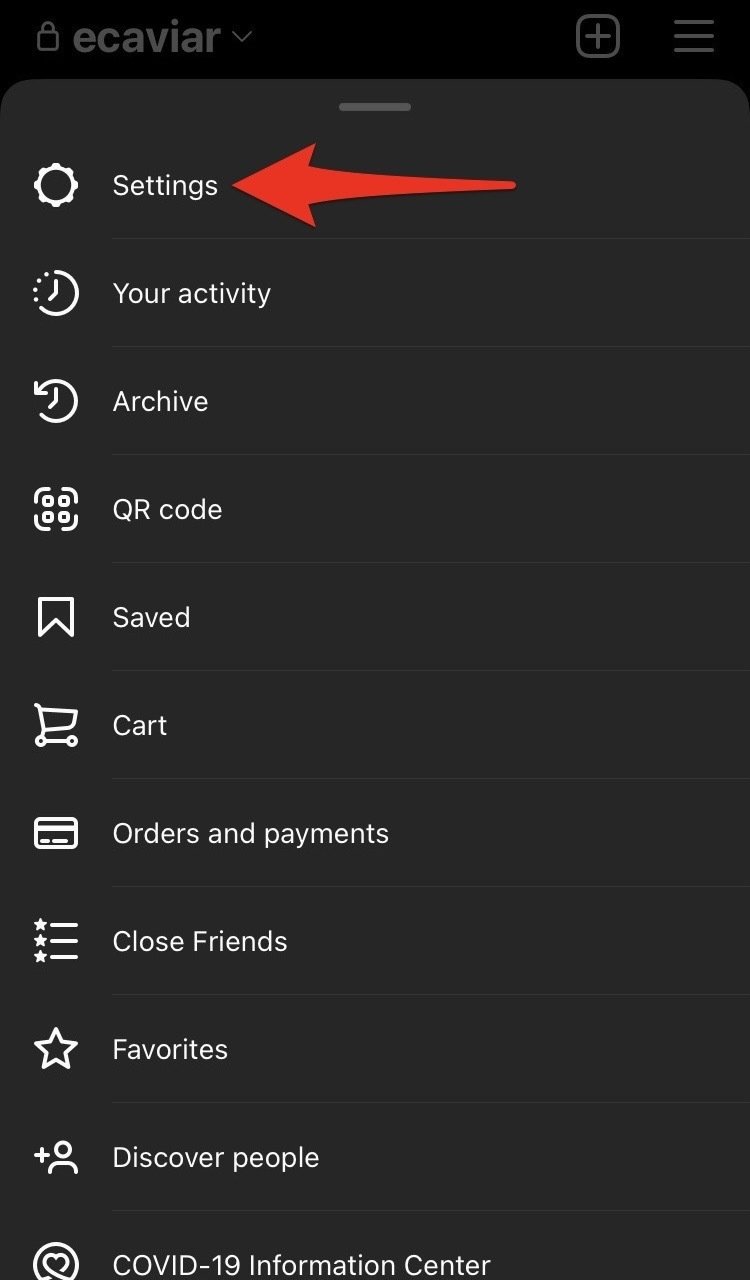Tap the Saved menu label text

click(x=151, y=617)
